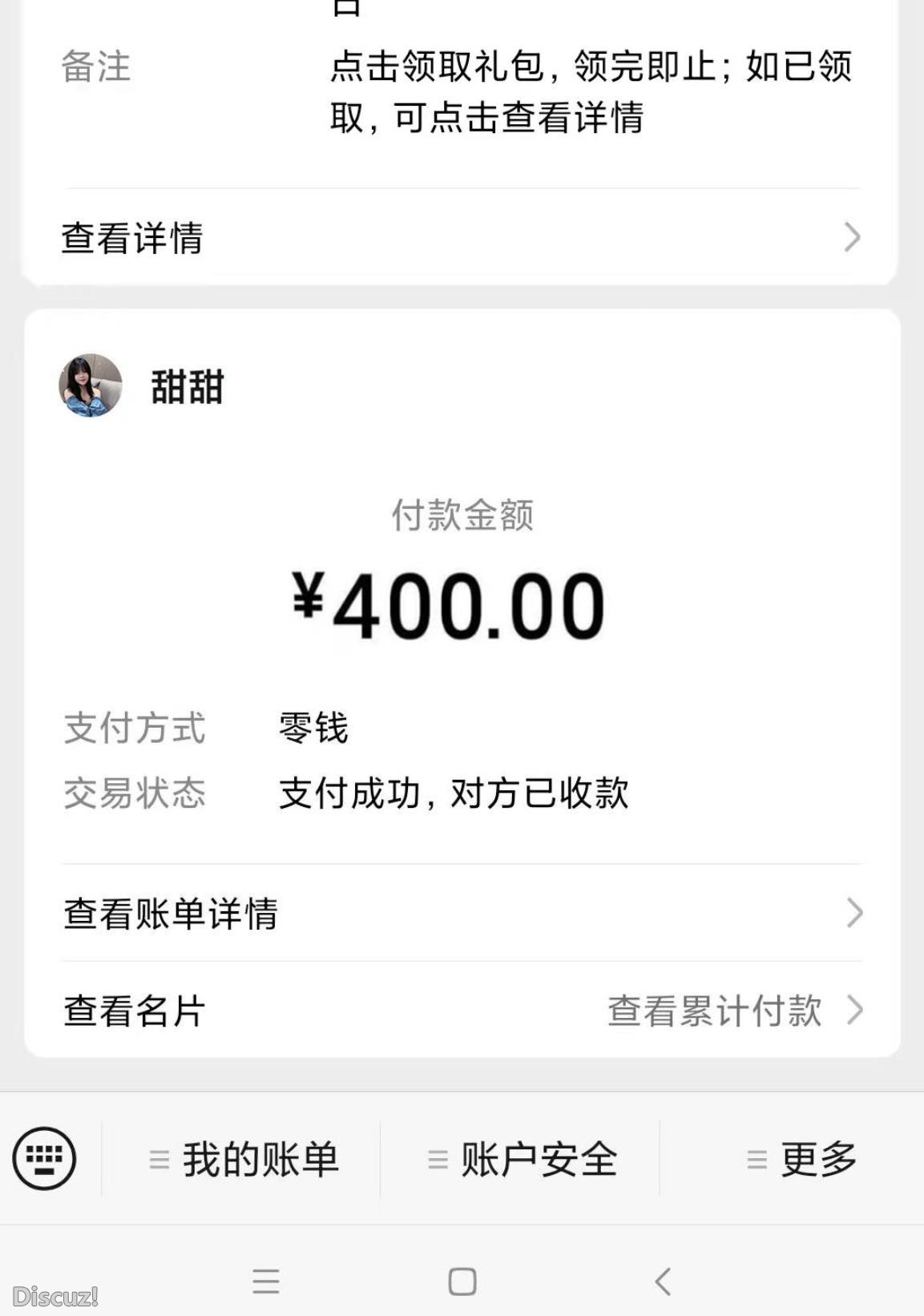This screenshot has width=924, height=1316.
Task: Select the 账户安全 list icon
Action: pos(437,1157)
